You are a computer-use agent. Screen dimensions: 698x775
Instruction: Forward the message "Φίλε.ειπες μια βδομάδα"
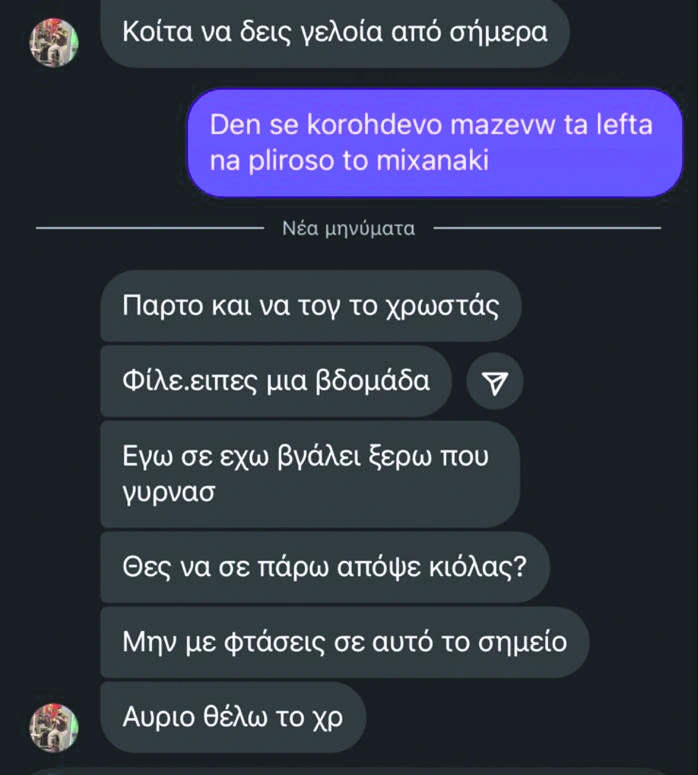[x=495, y=381]
